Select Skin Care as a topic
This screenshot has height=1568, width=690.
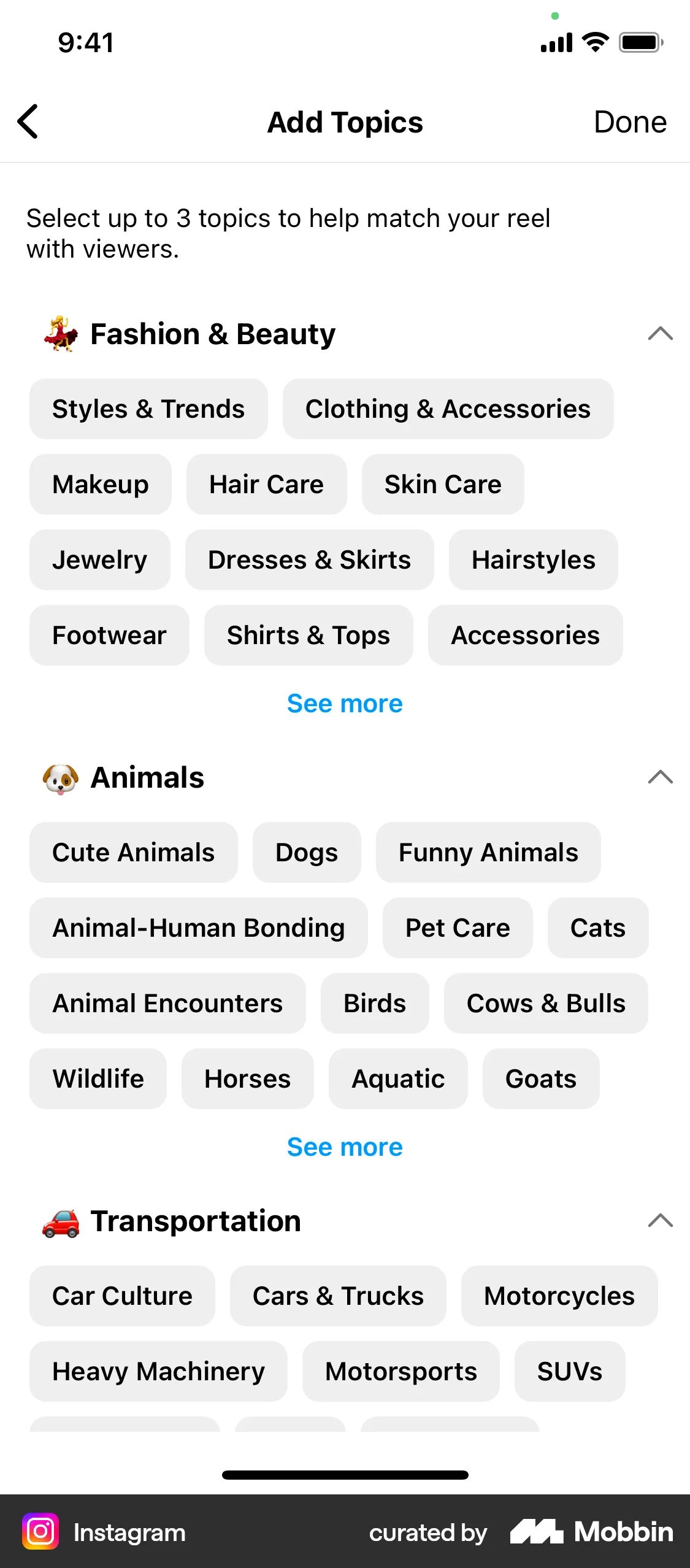pos(443,485)
